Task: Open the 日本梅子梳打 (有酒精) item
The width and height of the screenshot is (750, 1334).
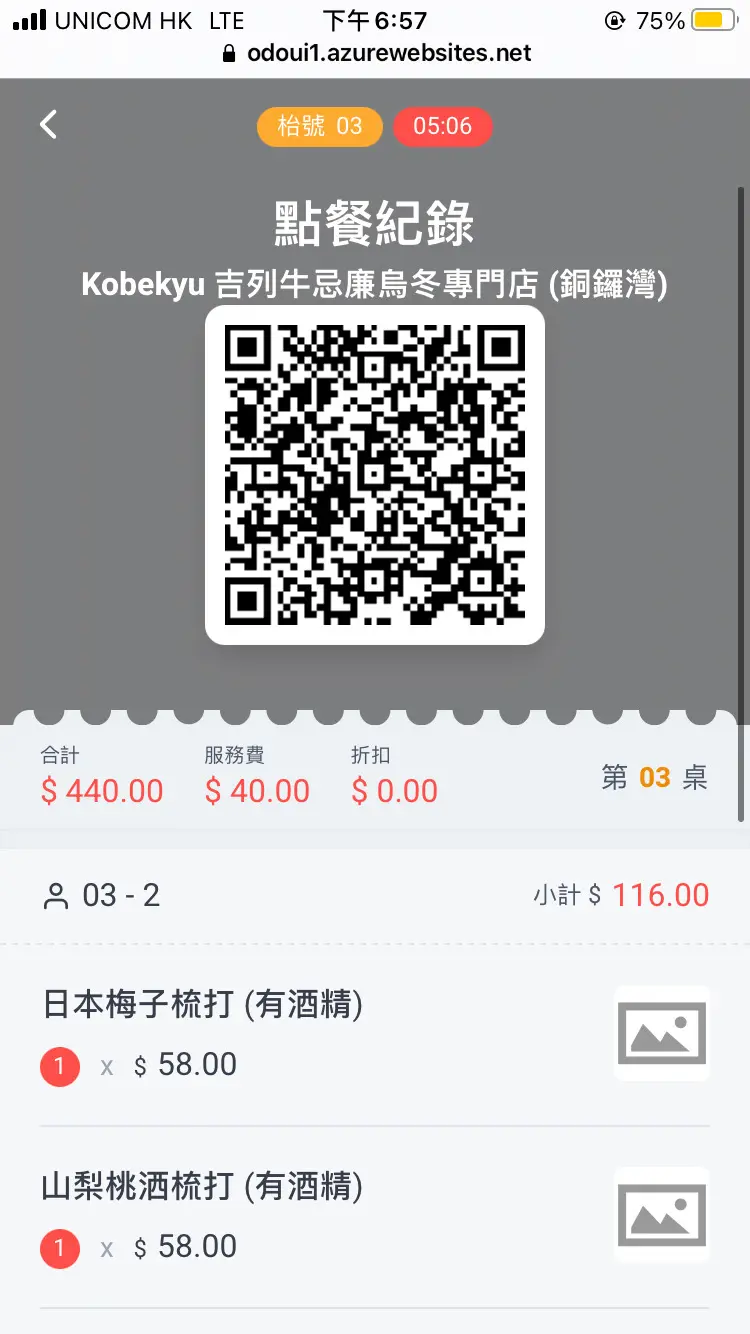Action: coord(203,1005)
